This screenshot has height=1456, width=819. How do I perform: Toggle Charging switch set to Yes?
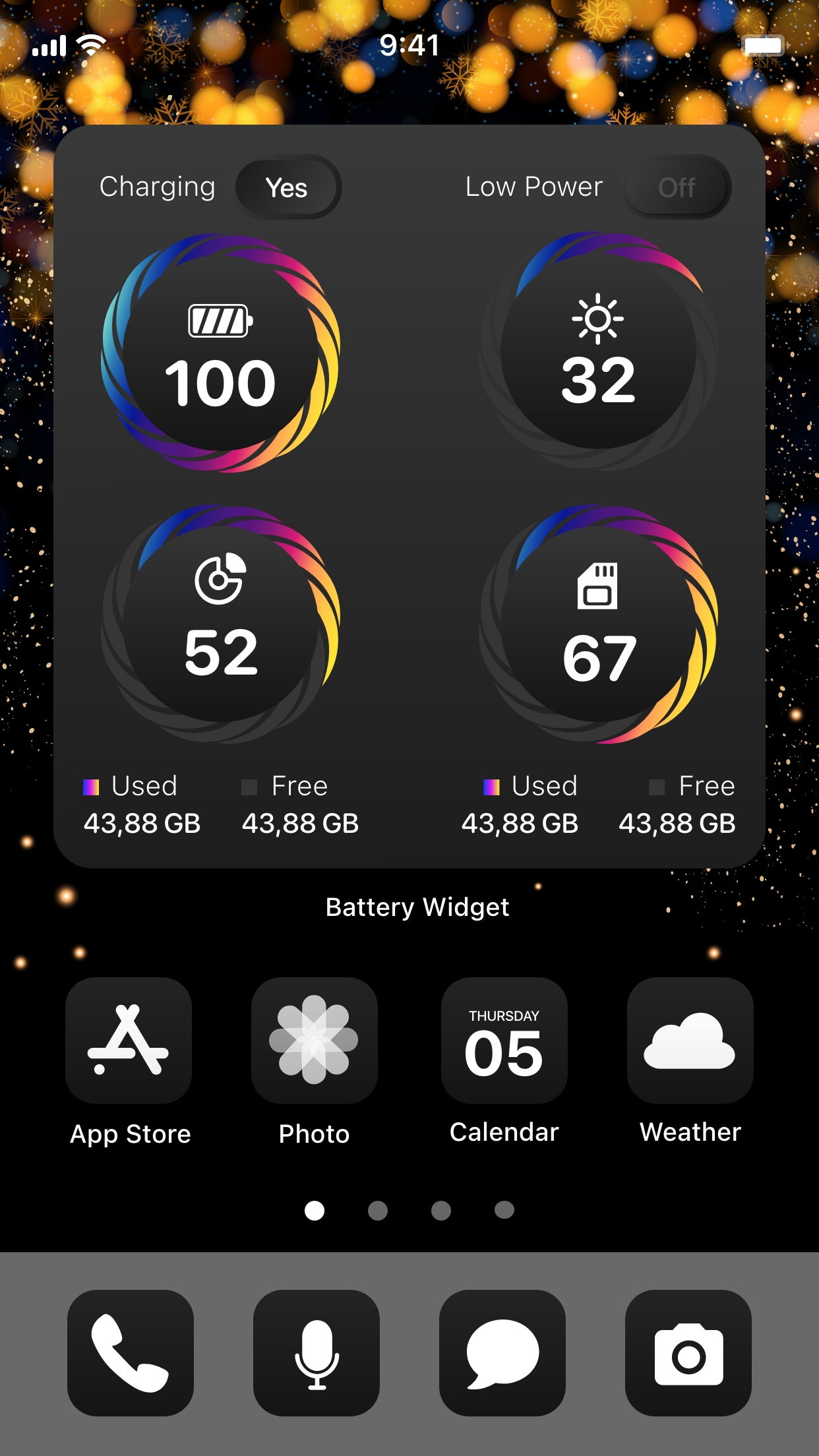click(288, 187)
